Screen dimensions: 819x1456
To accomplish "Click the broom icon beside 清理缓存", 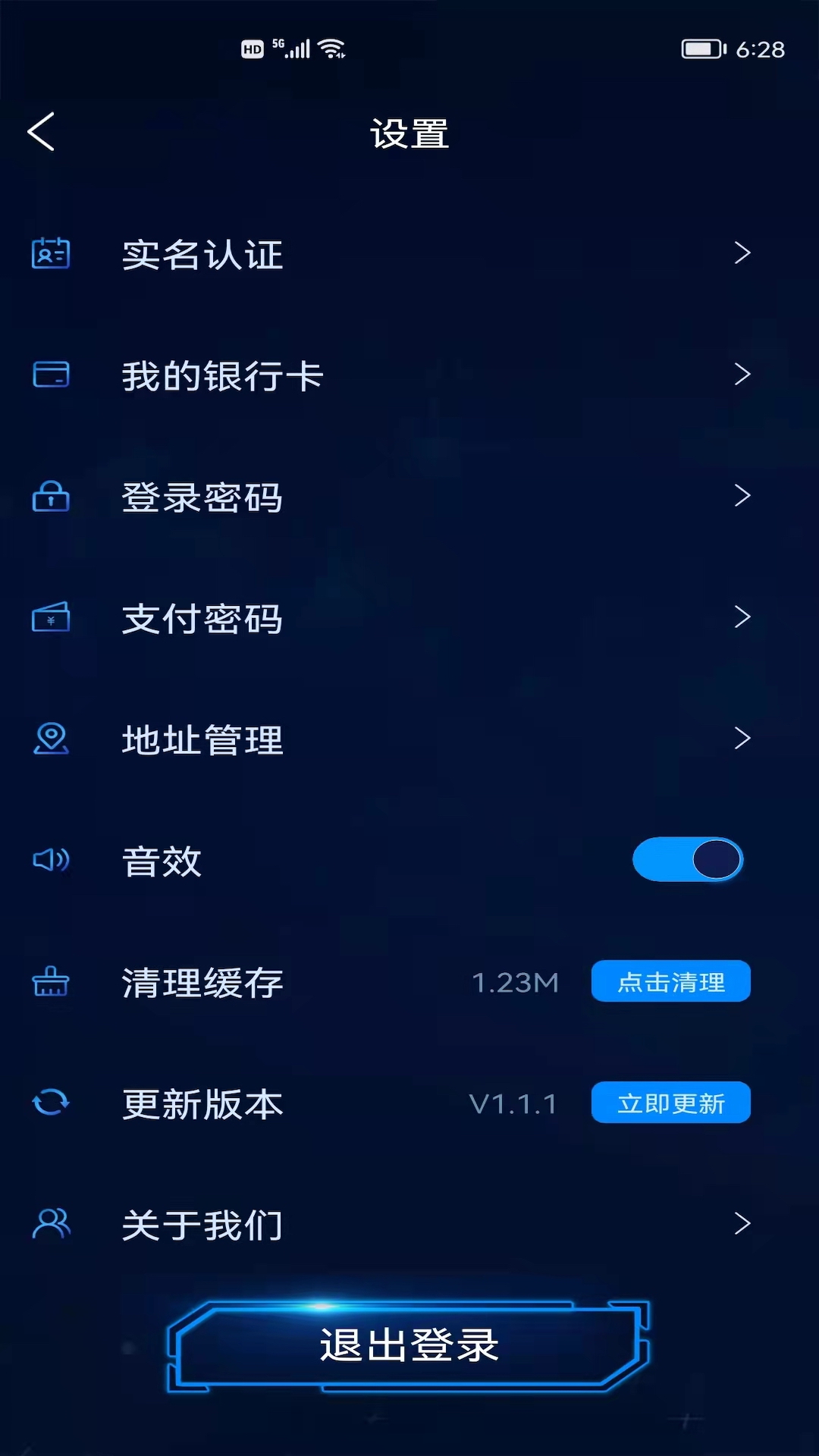I will click(x=50, y=981).
